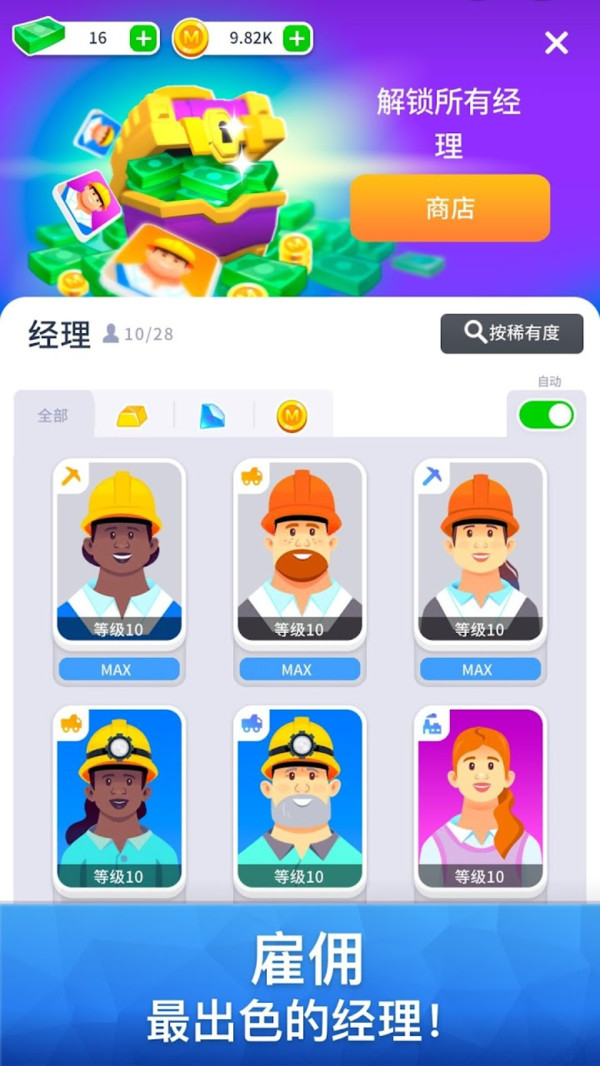The width and height of the screenshot is (600, 1066).
Task: Switch to the 全部 tab
Action: click(53, 415)
